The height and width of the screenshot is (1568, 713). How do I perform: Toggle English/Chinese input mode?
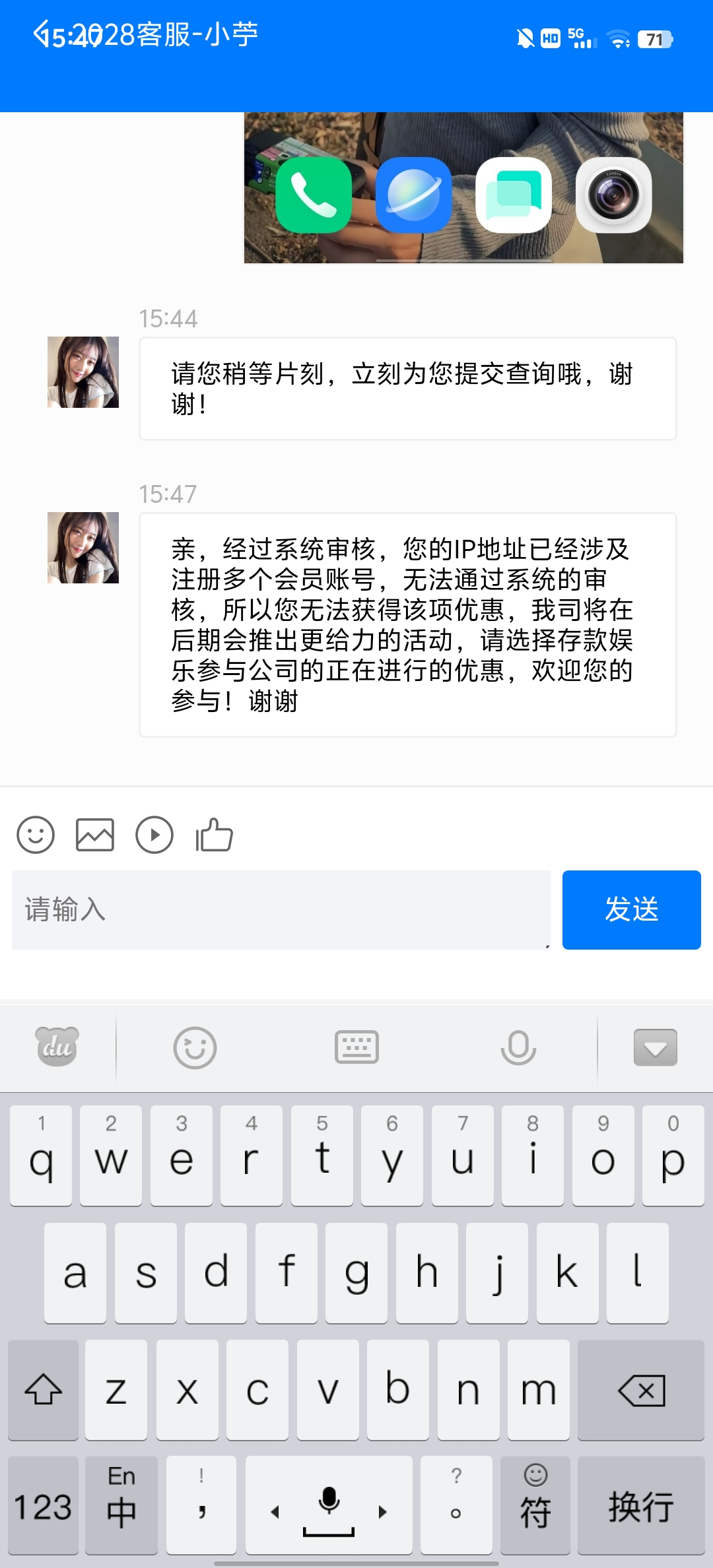coord(121,1506)
